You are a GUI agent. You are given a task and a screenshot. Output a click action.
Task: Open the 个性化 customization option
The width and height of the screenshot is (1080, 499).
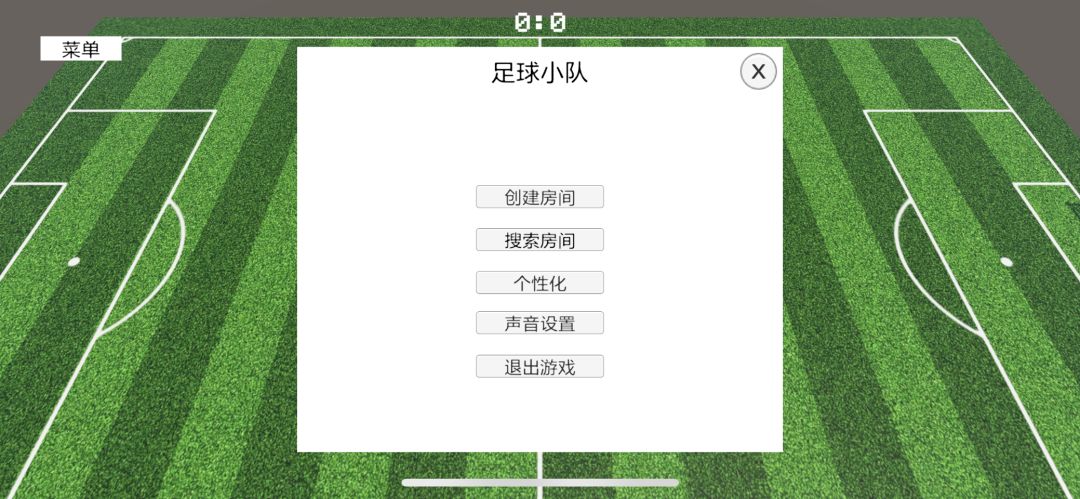(x=540, y=283)
